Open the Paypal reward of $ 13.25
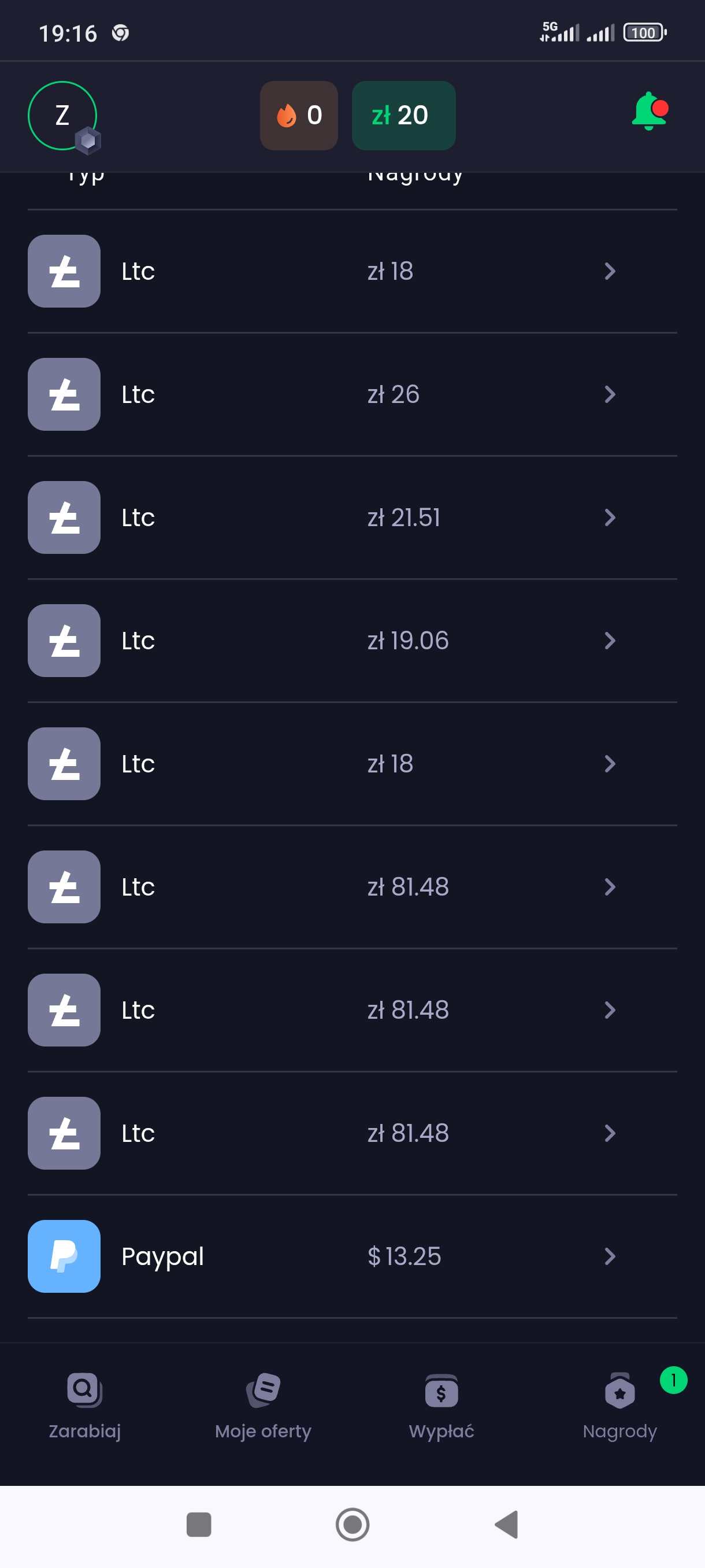705x1568 pixels. [x=351, y=1256]
